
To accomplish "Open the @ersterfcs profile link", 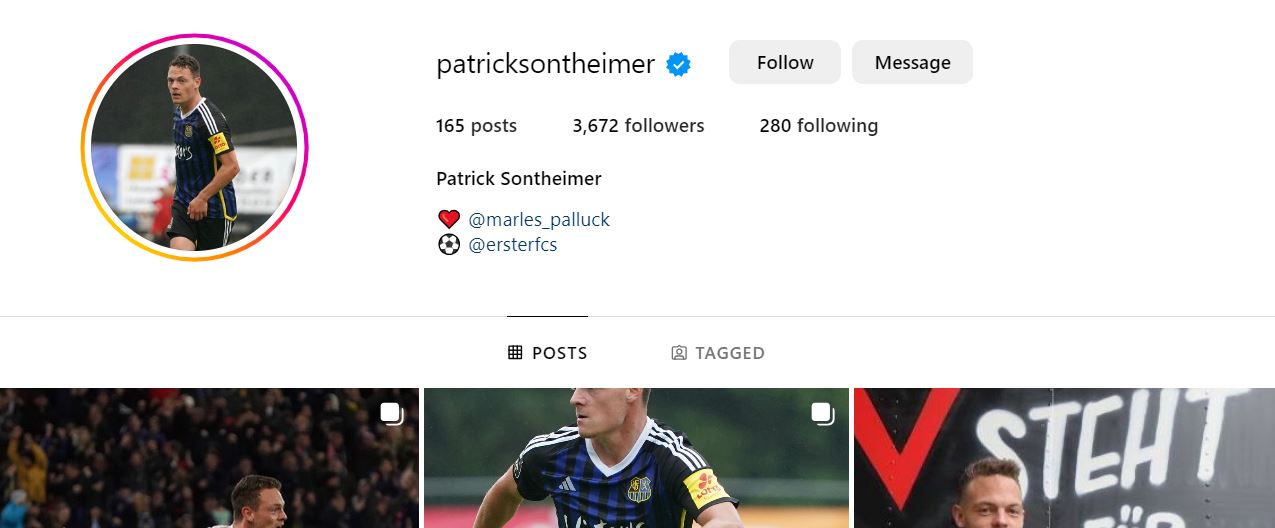I will coord(512,244).
